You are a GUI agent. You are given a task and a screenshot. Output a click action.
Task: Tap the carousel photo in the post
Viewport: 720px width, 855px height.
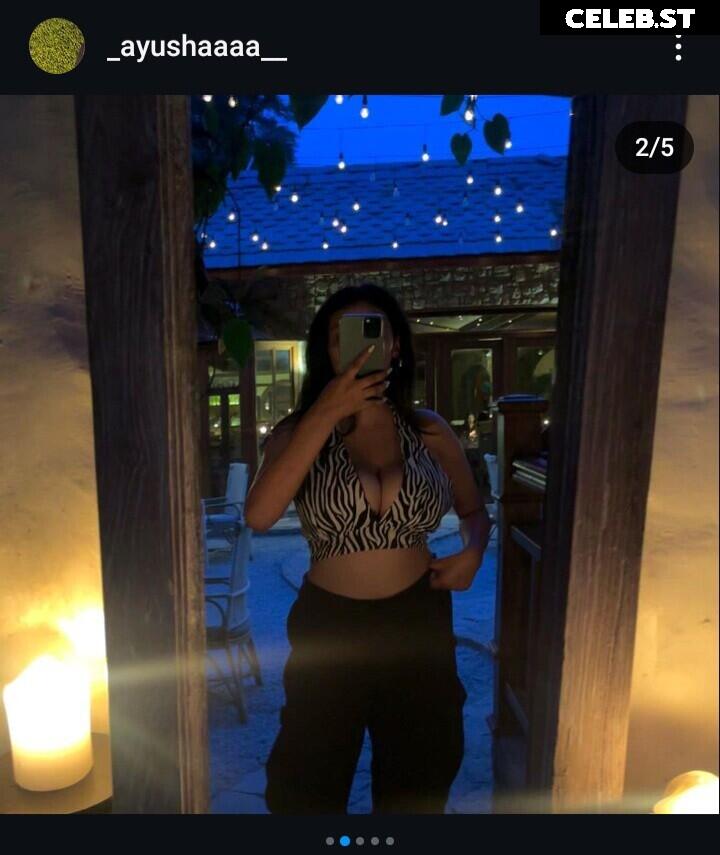click(360, 455)
